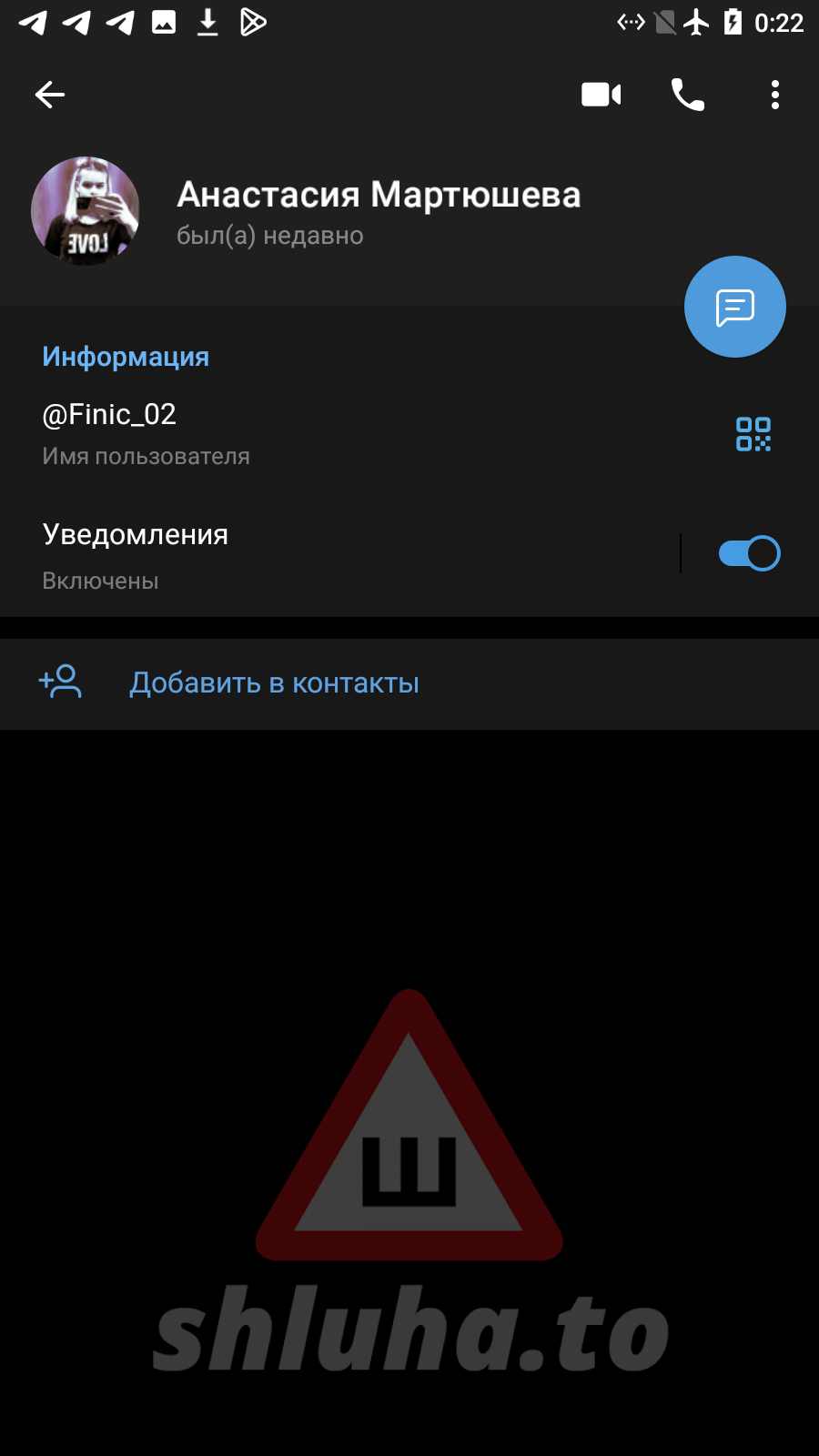This screenshot has width=819, height=1456.
Task: Show the QR code for @Finic_02
Action: [x=753, y=434]
